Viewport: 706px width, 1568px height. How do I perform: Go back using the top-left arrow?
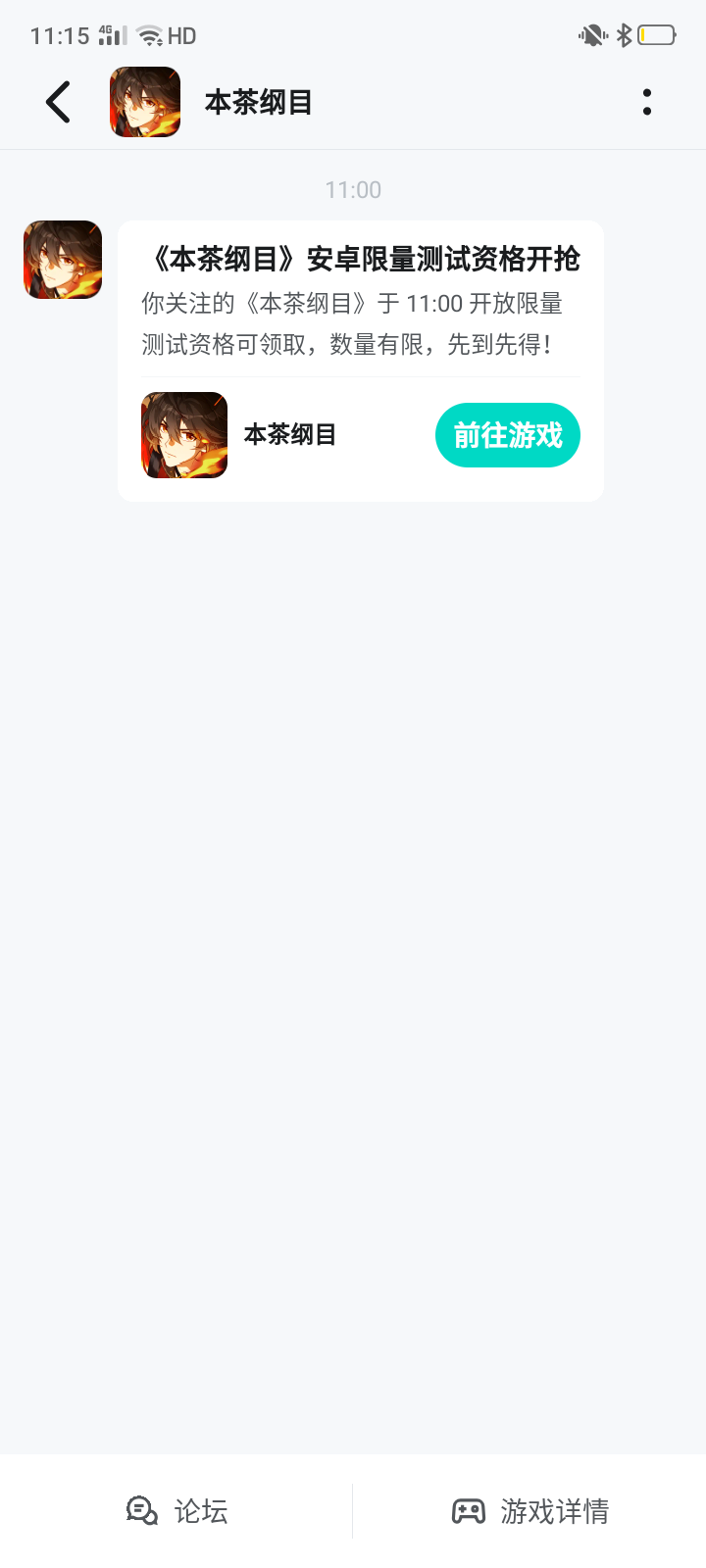click(59, 102)
